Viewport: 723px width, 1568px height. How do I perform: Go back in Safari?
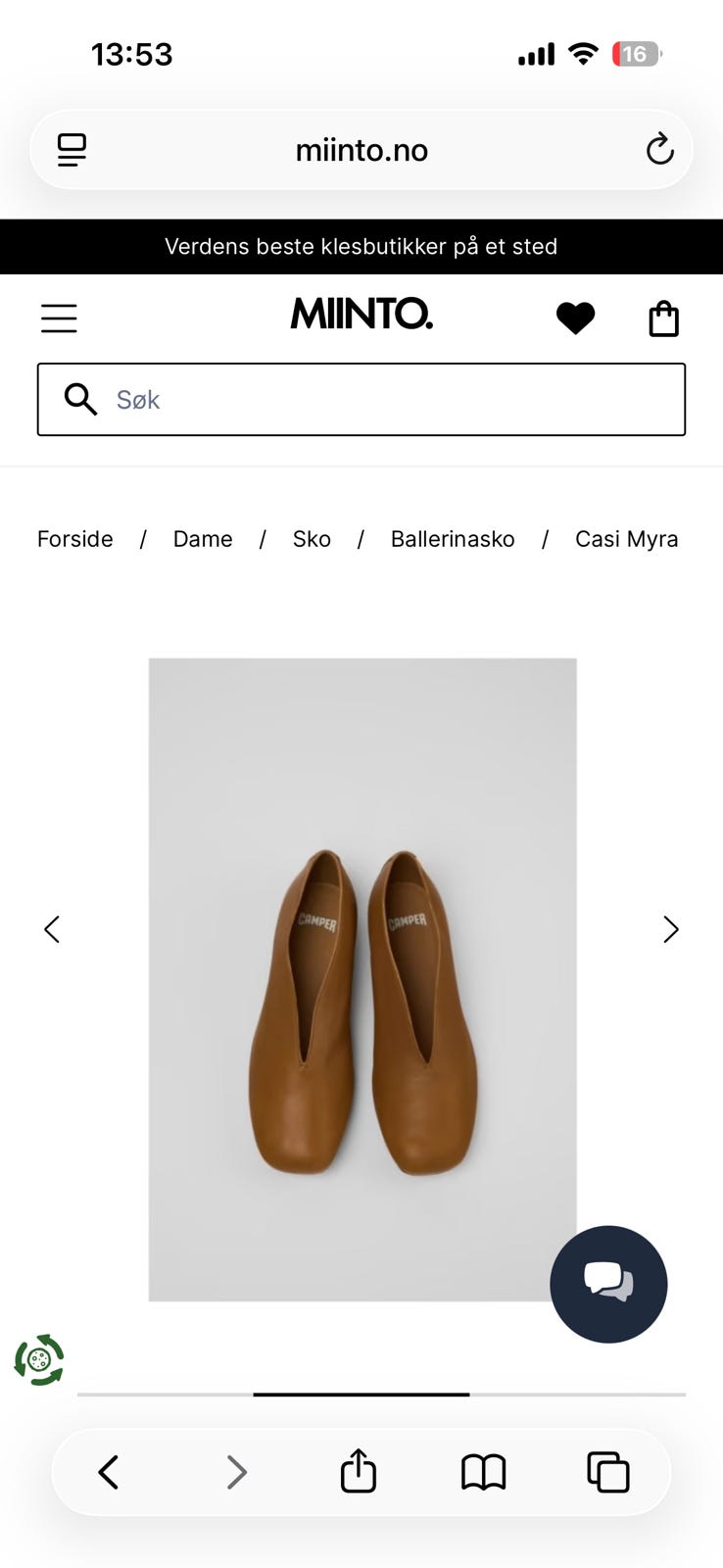tap(109, 1472)
